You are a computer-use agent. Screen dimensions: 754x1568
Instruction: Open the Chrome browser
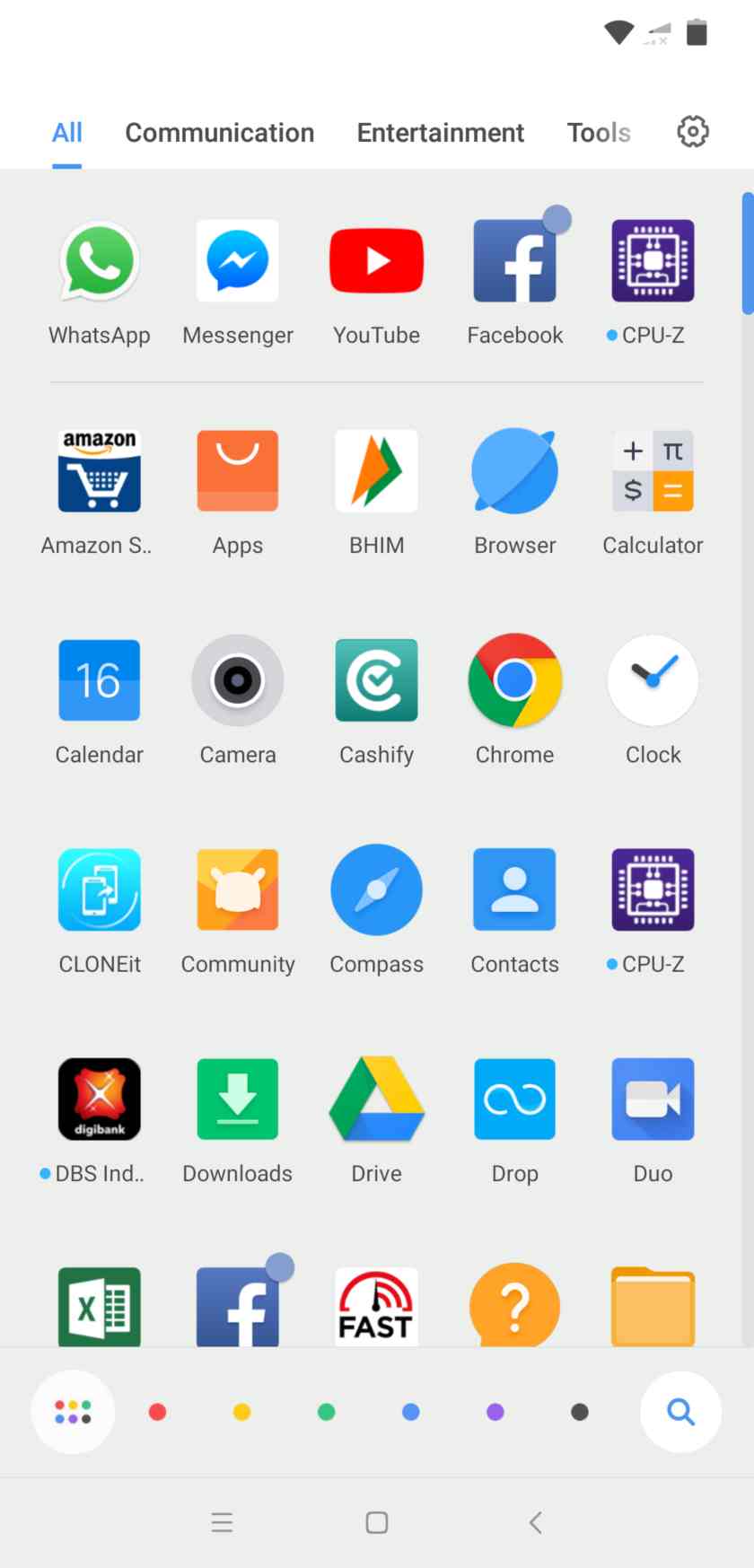coord(514,680)
